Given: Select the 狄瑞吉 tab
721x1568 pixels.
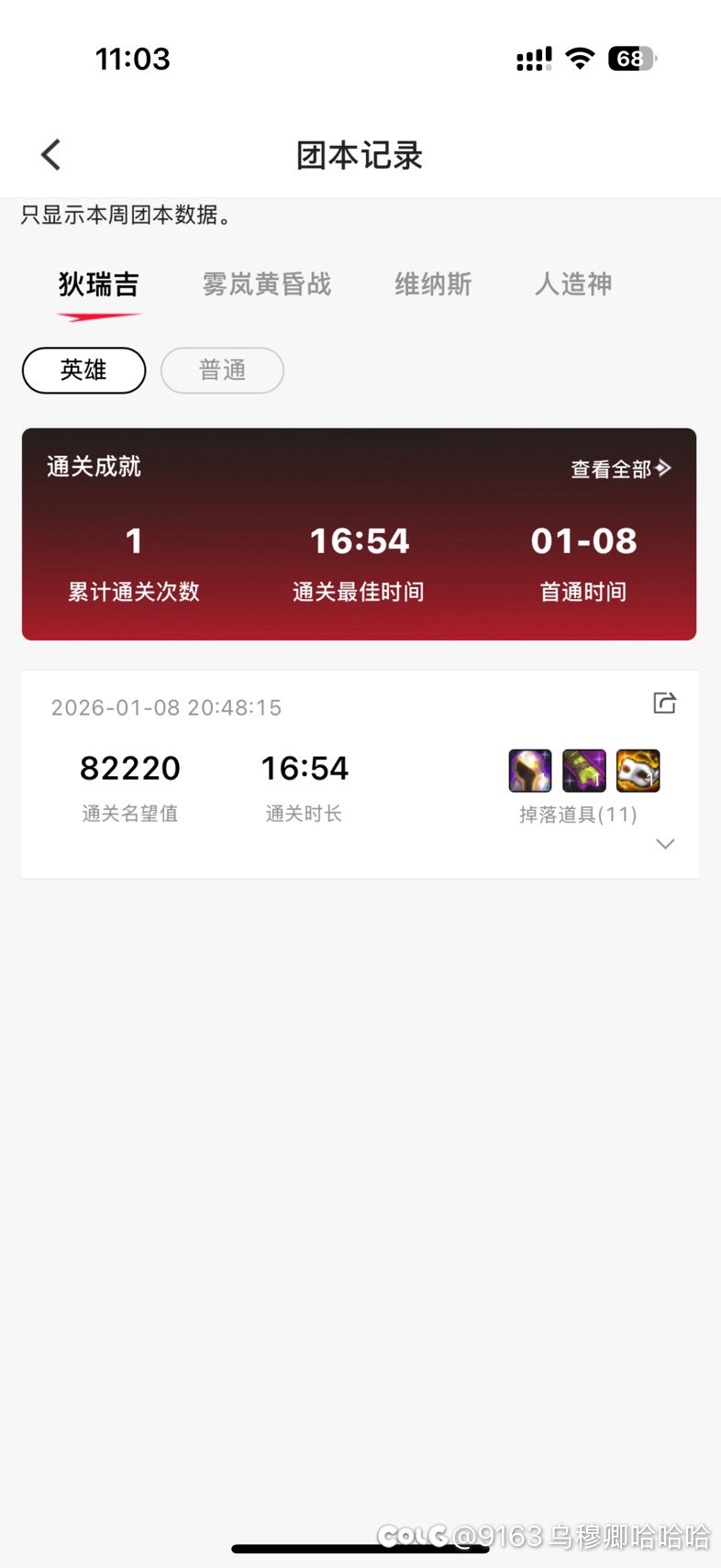Looking at the screenshot, I should click(98, 284).
